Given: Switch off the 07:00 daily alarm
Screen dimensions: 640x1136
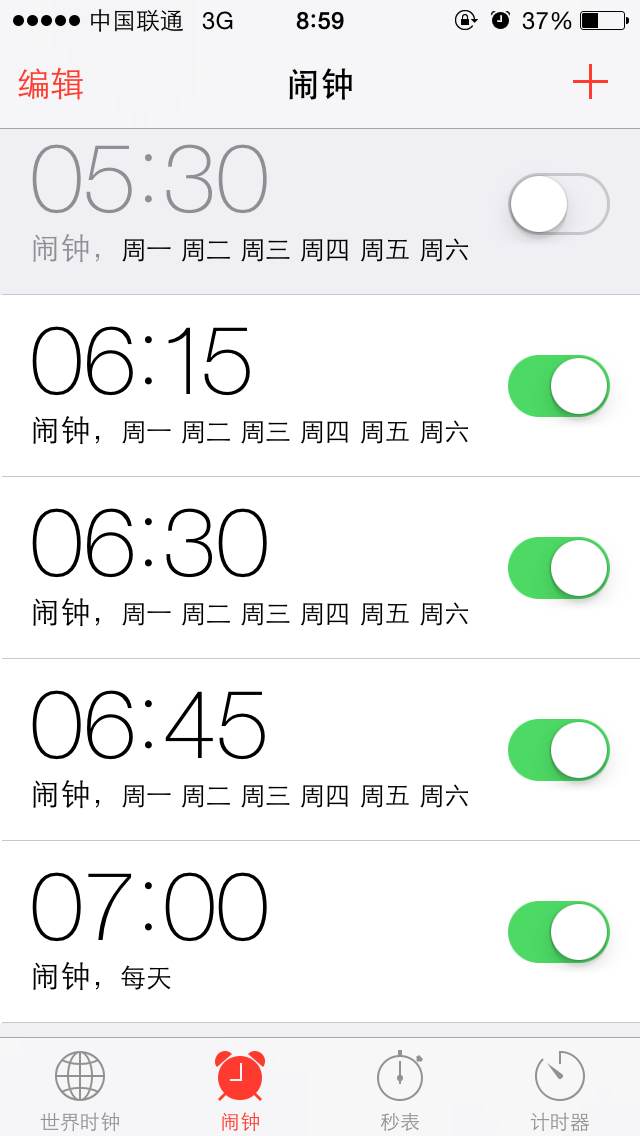Looking at the screenshot, I should pos(559,932).
